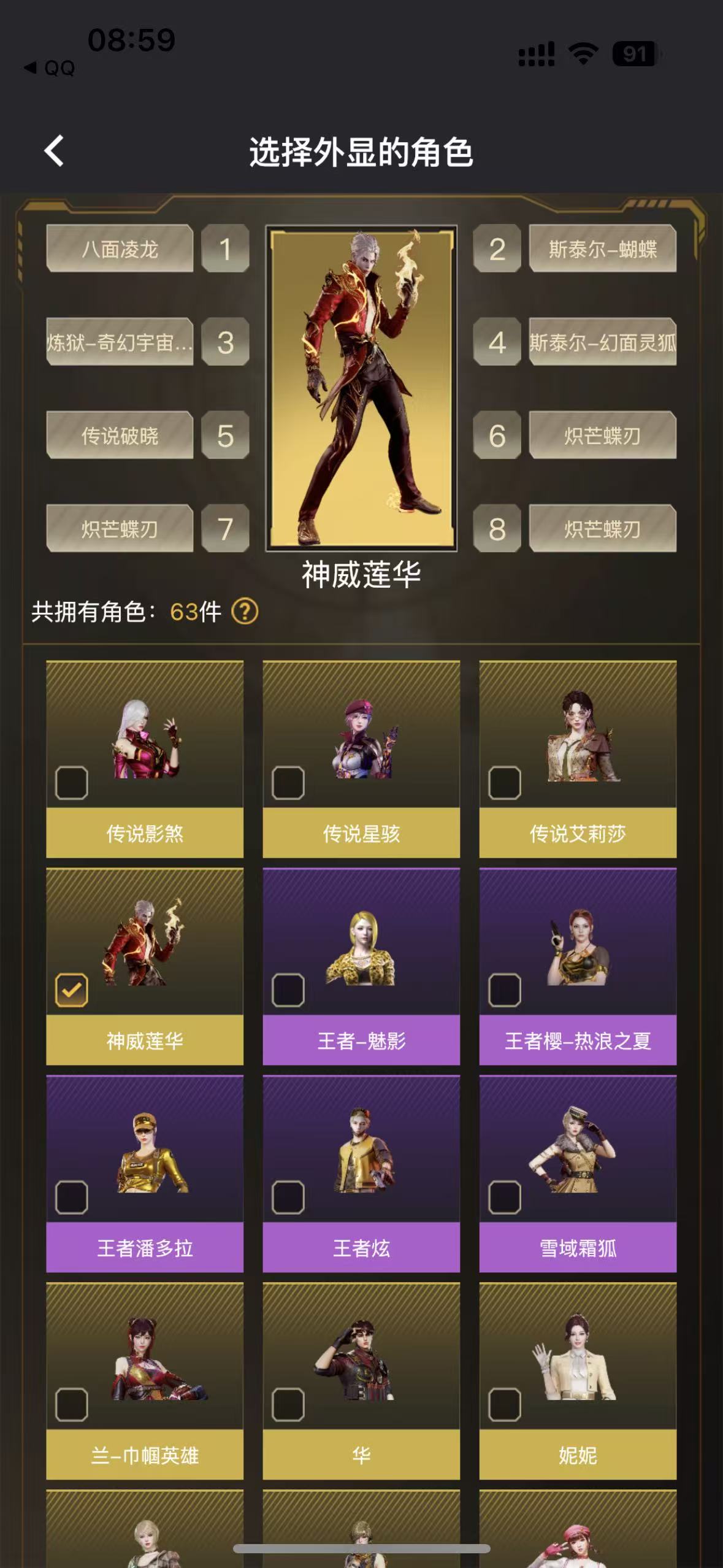Check 王者樱-热浪之夏 character

coord(505,990)
